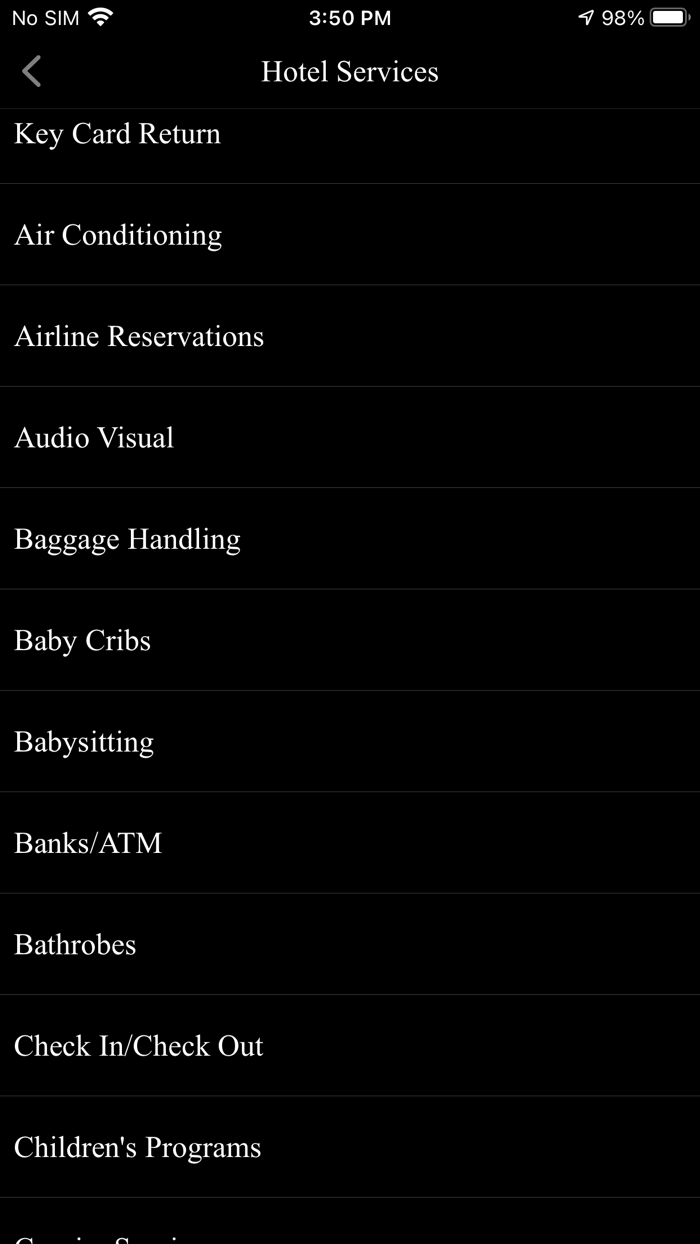Open Key Card Return service
Screen dimensions: 700x1244
click(118, 135)
